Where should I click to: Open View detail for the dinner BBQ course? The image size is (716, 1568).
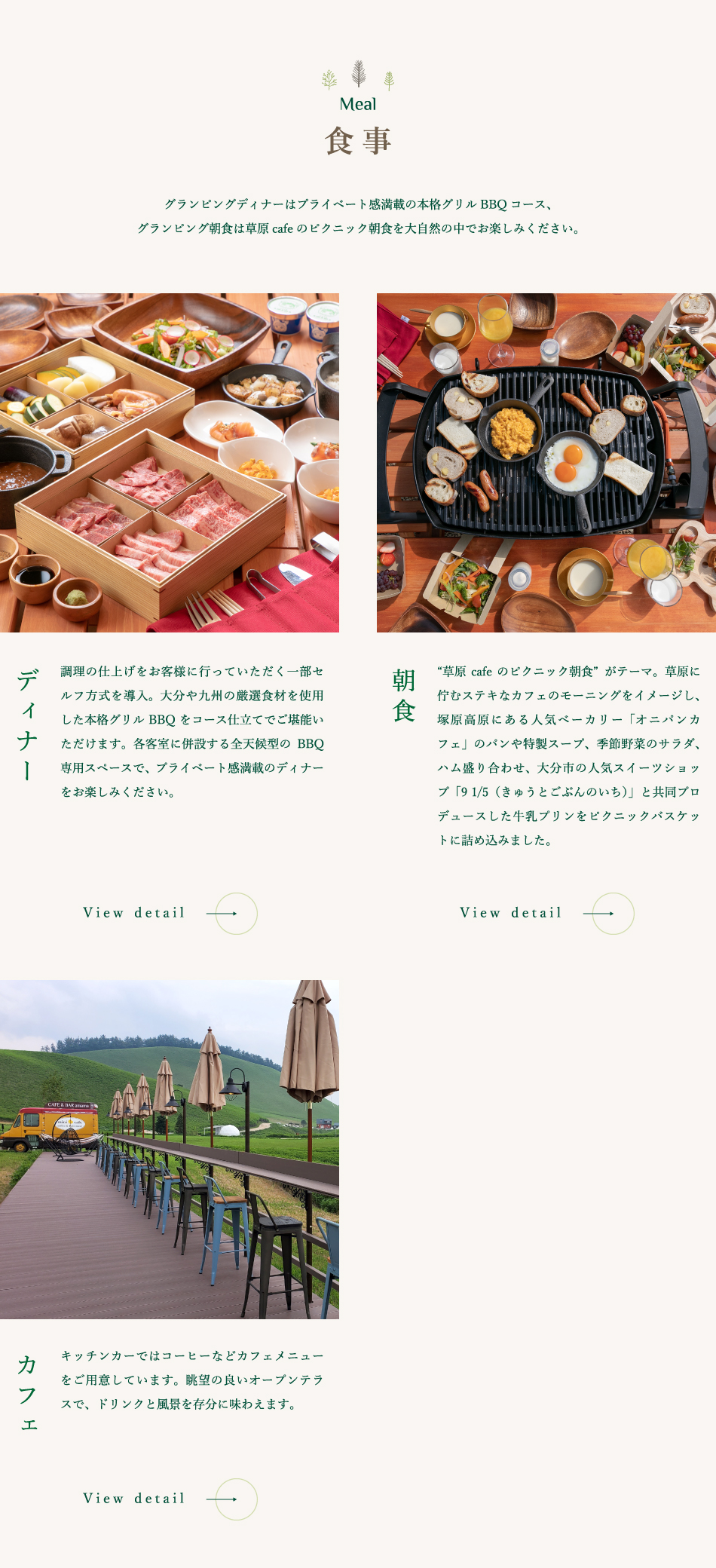[170, 913]
